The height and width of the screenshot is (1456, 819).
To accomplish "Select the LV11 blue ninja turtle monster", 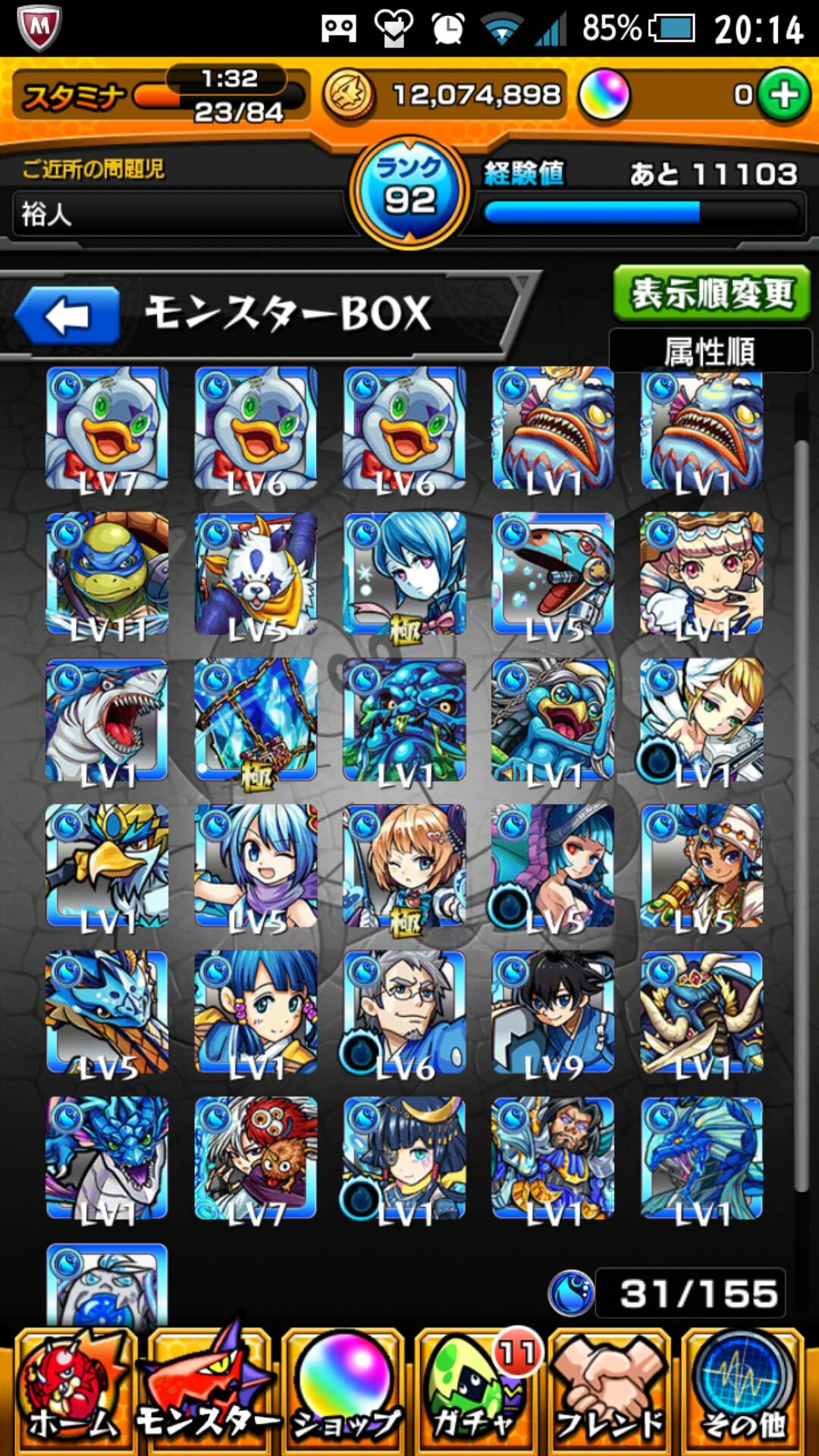I will [107, 573].
